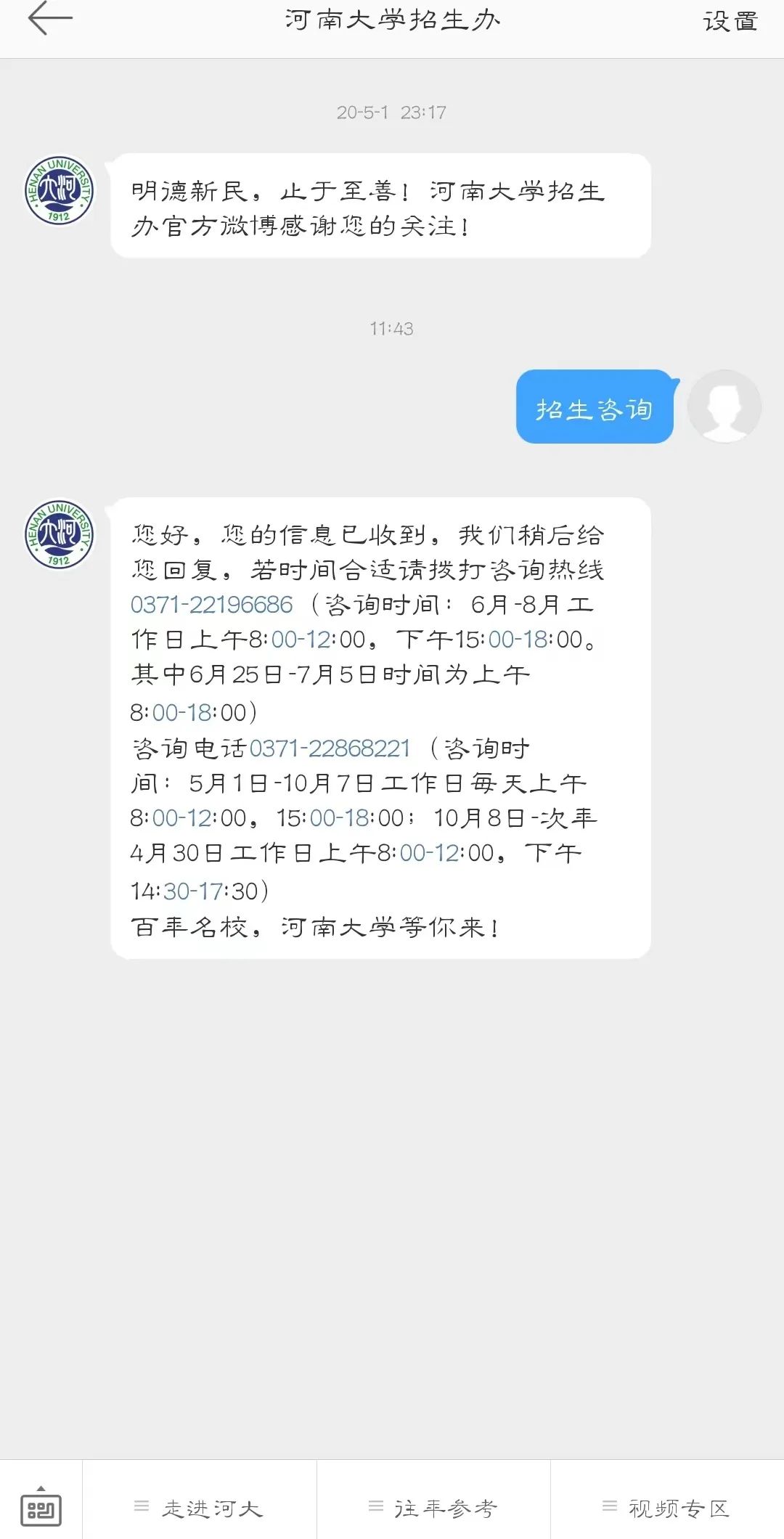The width and height of the screenshot is (784, 1539).
Task: View 河南大学招生办 profile from its avatar in the welcome message
Action: pyautogui.click(x=59, y=190)
